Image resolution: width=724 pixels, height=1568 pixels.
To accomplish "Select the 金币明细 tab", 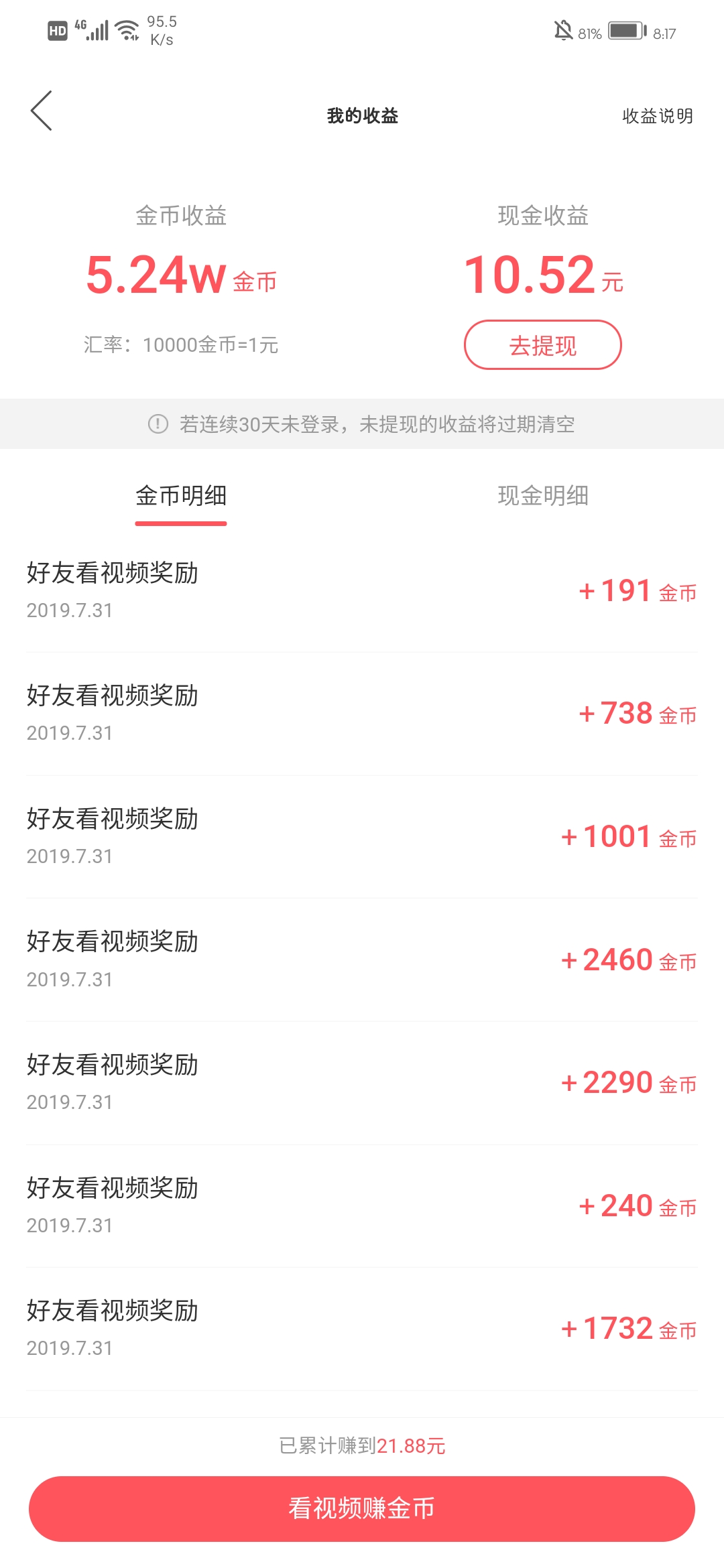I will click(180, 497).
